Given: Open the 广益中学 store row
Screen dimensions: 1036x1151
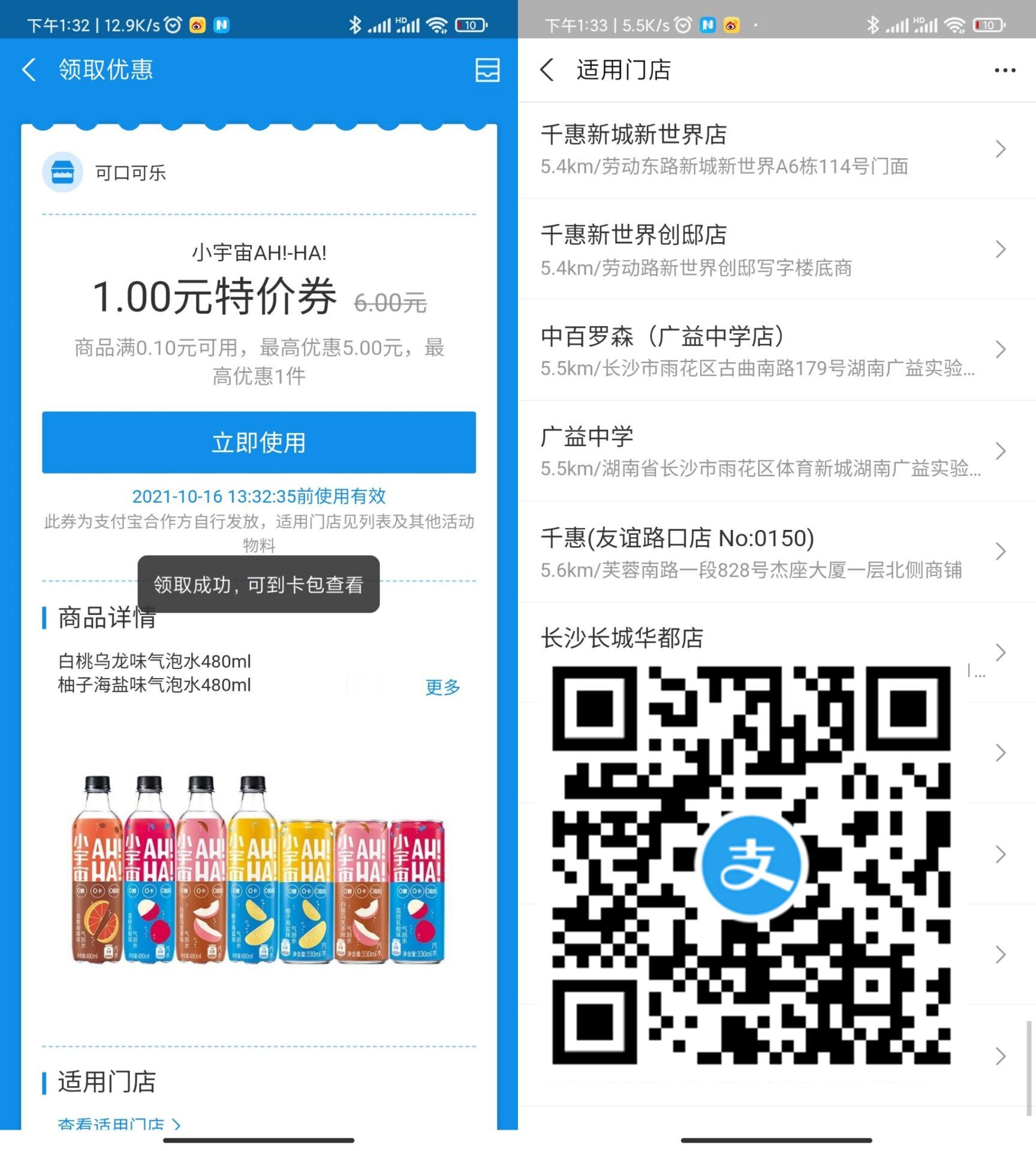Looking at the screenshot, I should (x=776, y=451).
